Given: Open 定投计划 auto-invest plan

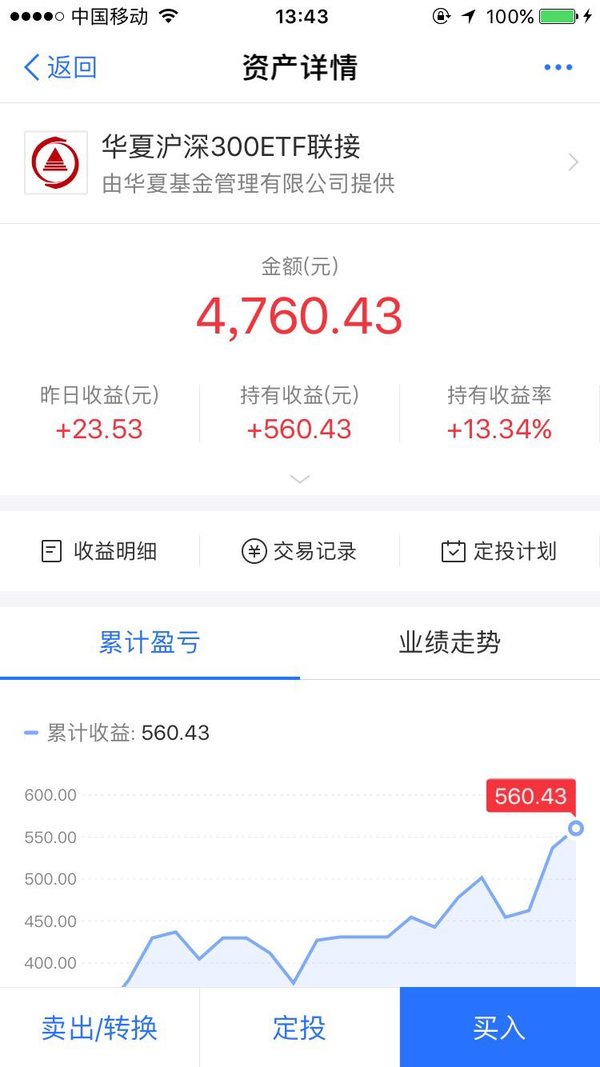Looking at the screenshot, I should click(499, 551).
